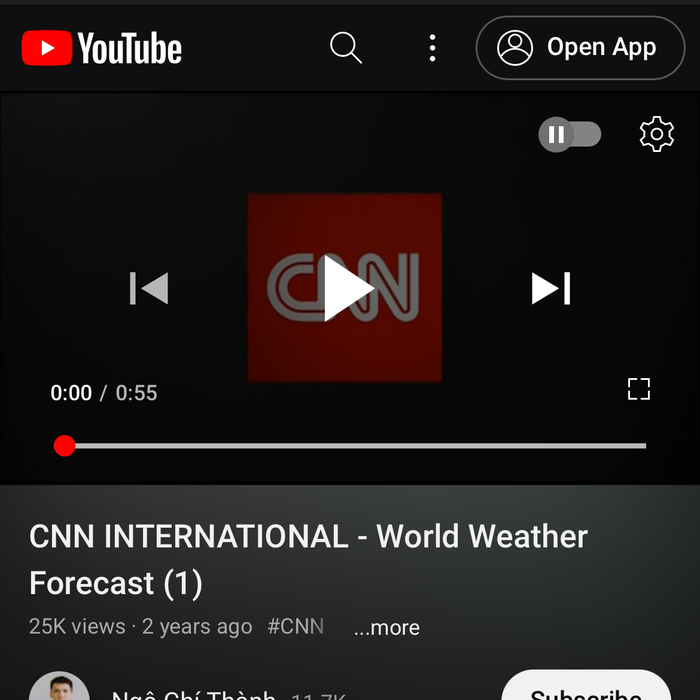Open the #CNN hashtag
700x700 pixels.
pos(296,627)
